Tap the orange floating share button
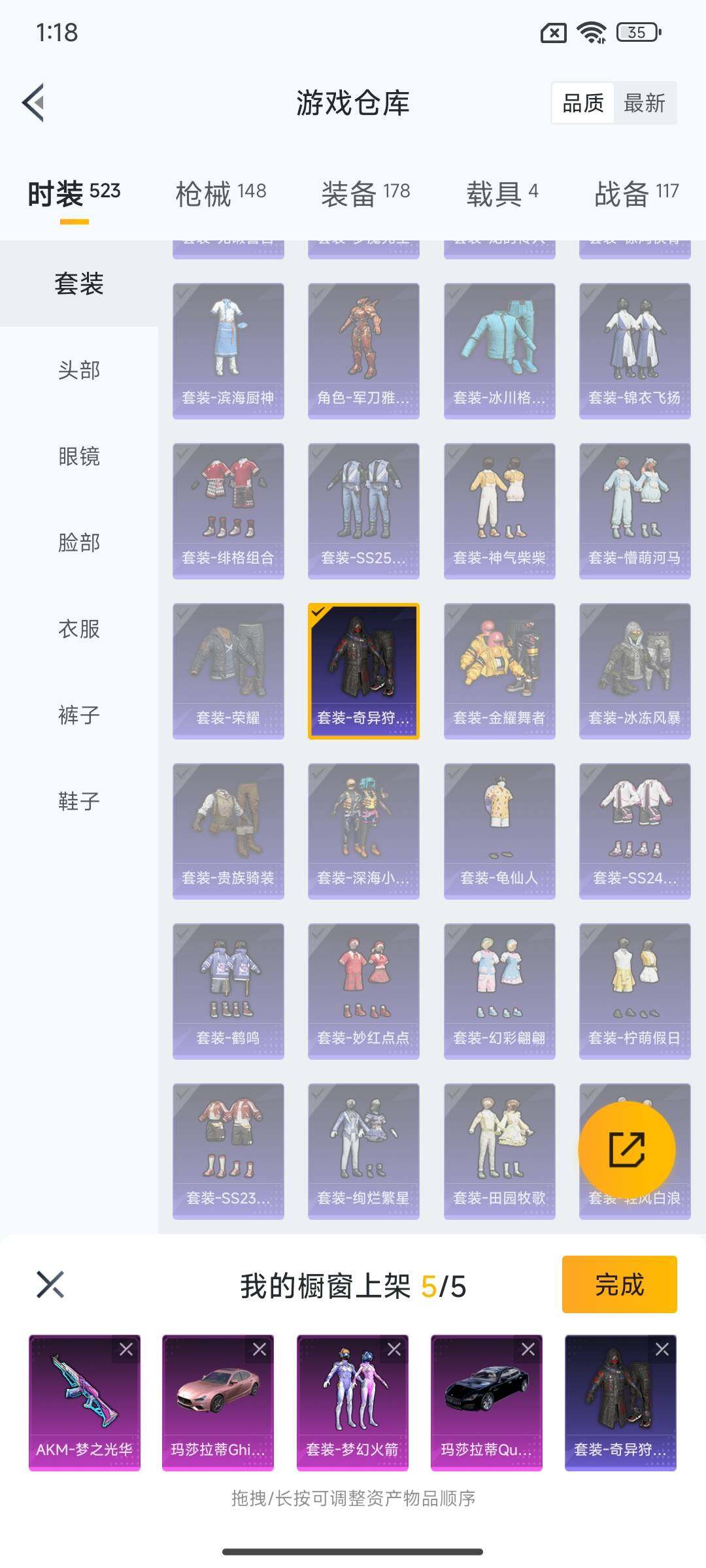 coord(627,1149)
